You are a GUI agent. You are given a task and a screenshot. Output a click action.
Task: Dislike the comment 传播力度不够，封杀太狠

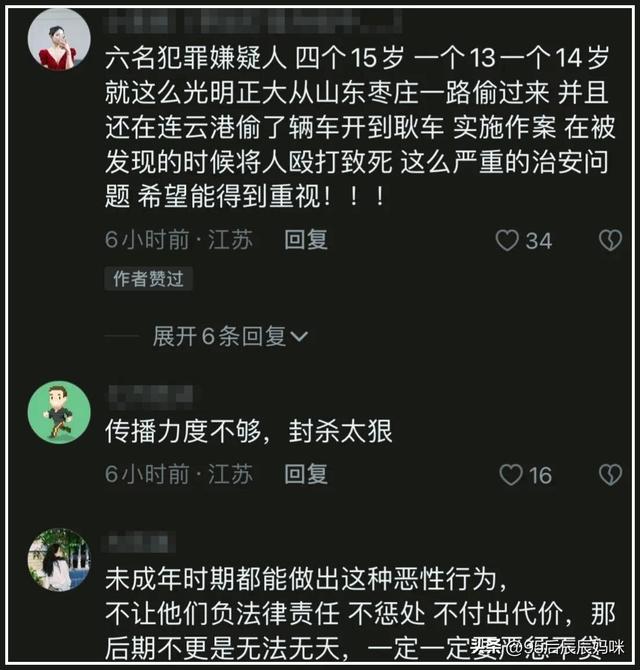[609, 474]
